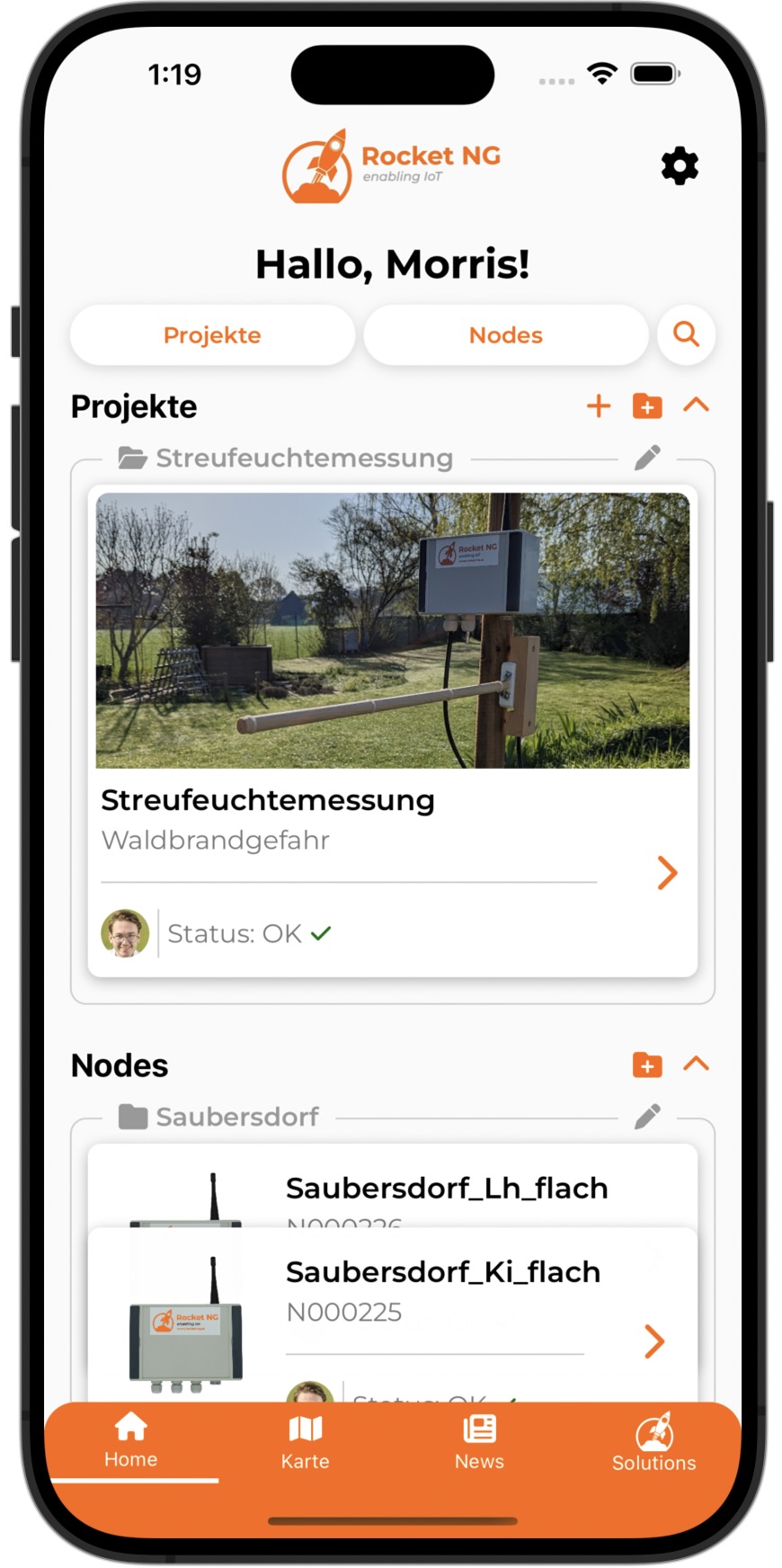Switch to the Karte tab

coord(305,1441)
